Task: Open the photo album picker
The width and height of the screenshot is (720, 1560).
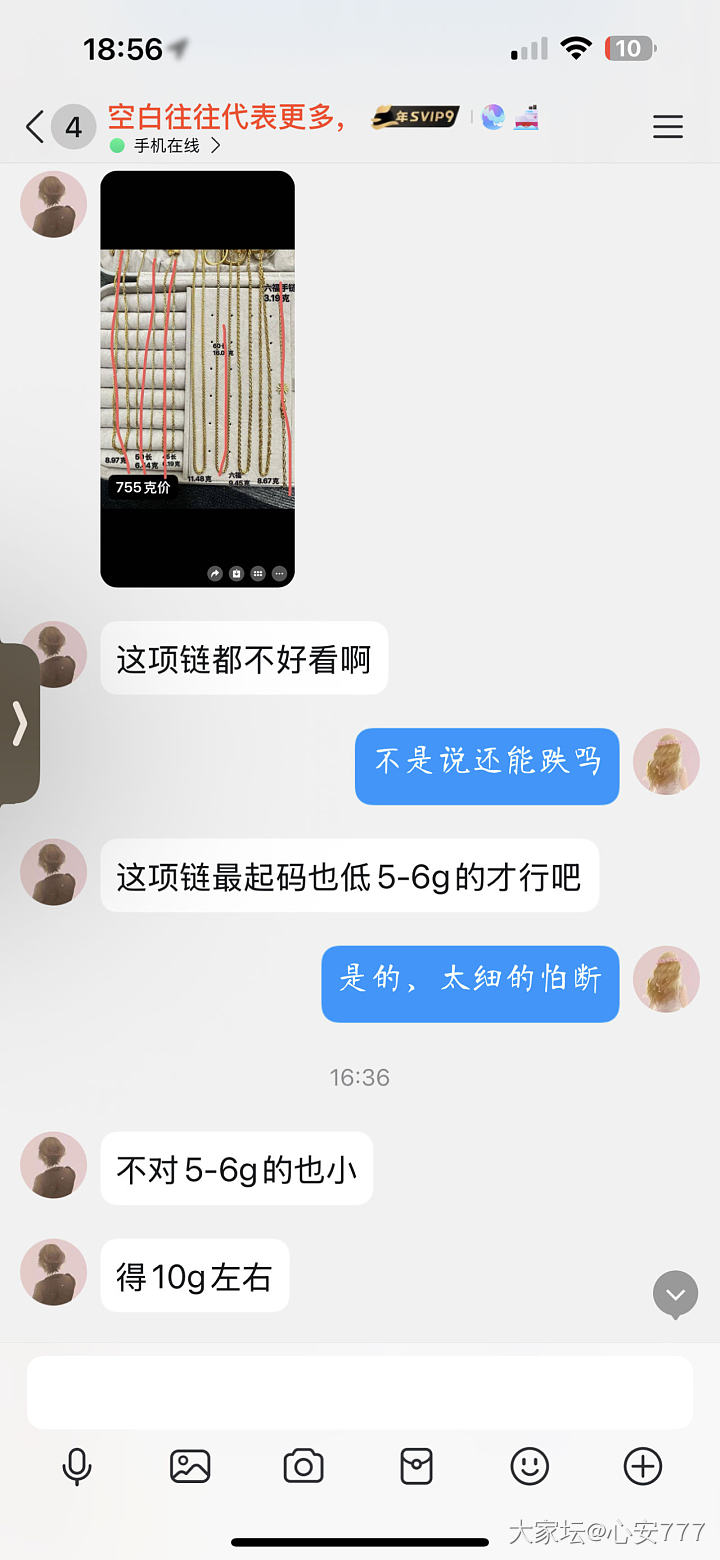Action: (x=190, y=1467)
